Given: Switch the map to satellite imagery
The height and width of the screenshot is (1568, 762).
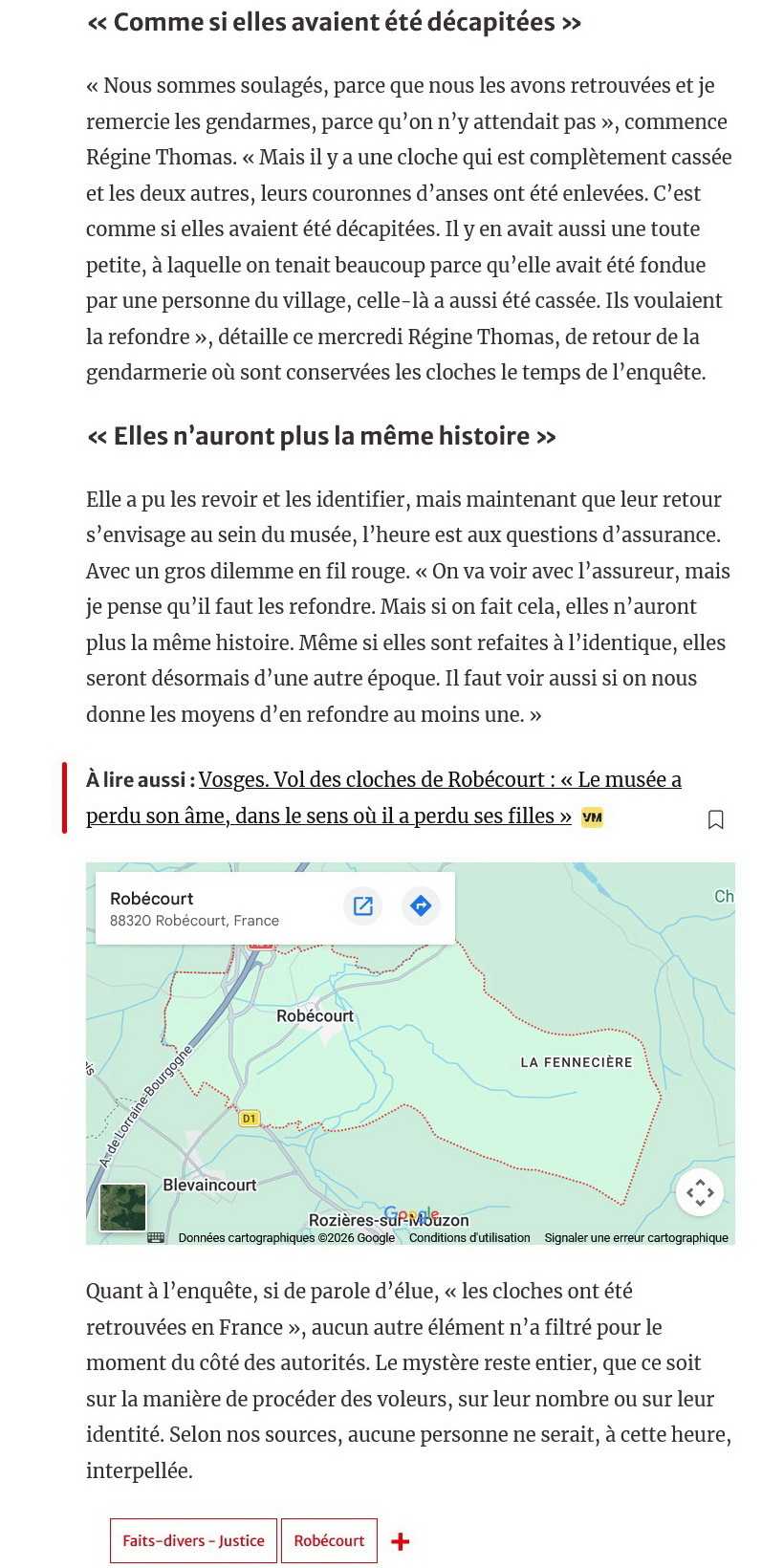Looking at the screenshot, I should (123, 1208).
